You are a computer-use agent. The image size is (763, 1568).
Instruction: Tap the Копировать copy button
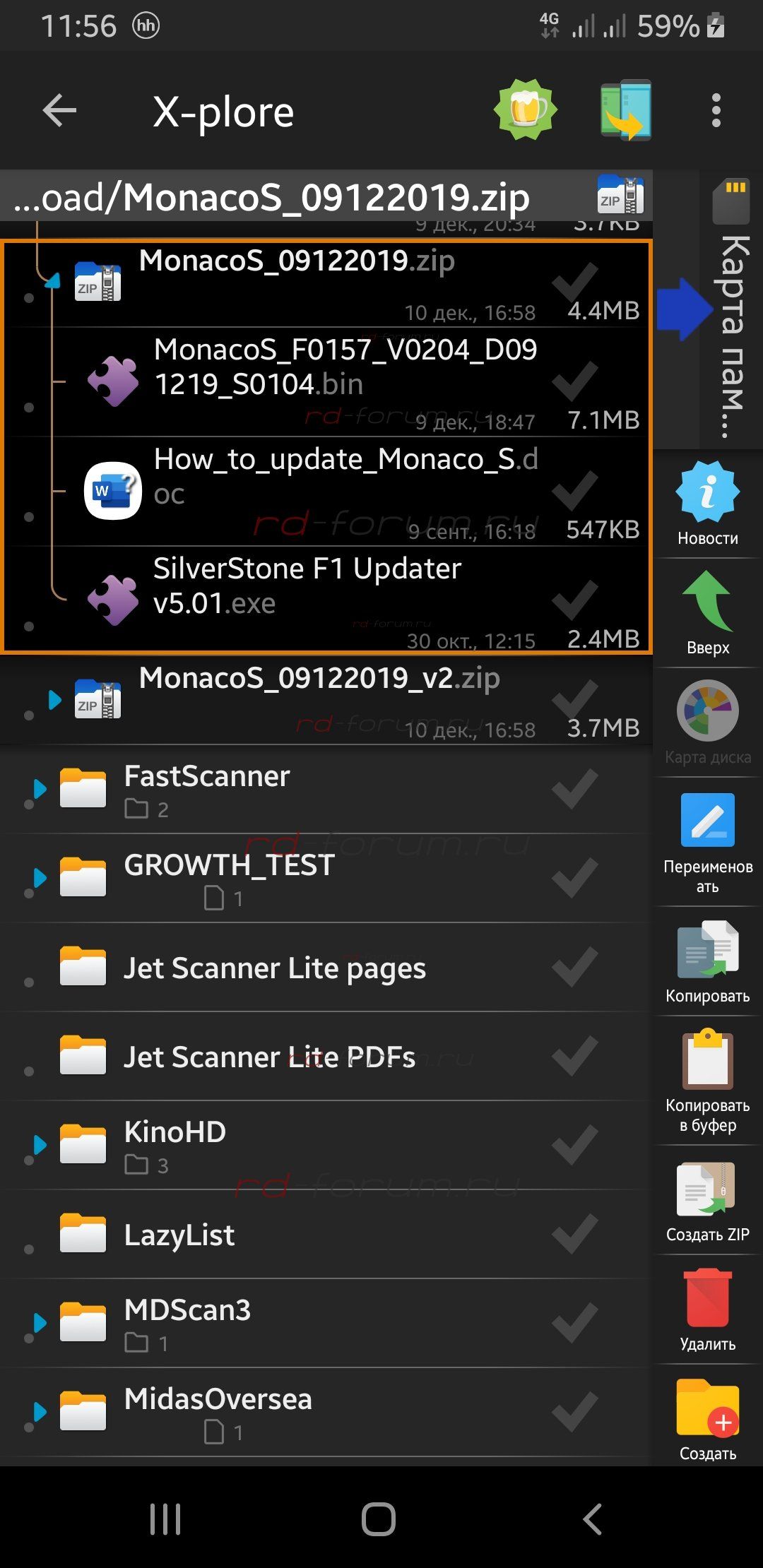tap(707, 961)
